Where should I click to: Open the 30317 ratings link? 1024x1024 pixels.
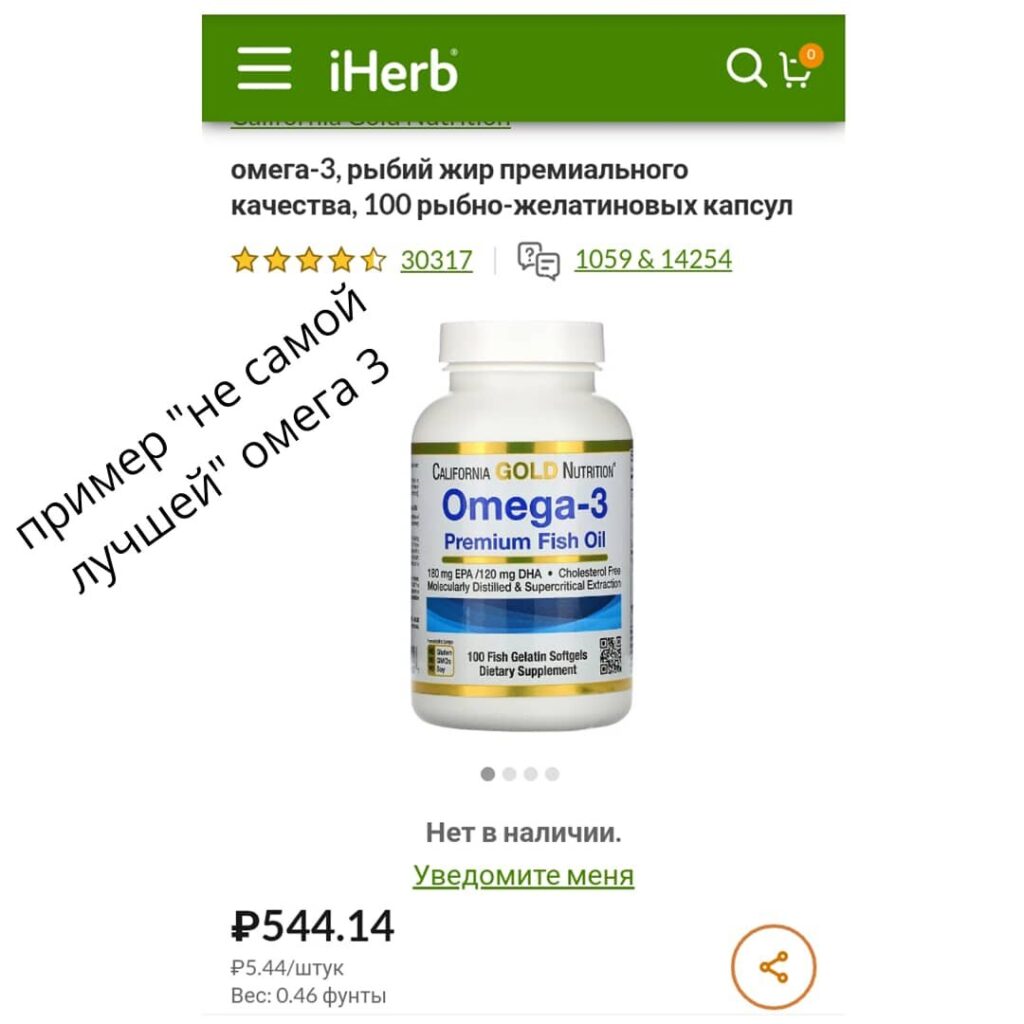coord(436,260)
